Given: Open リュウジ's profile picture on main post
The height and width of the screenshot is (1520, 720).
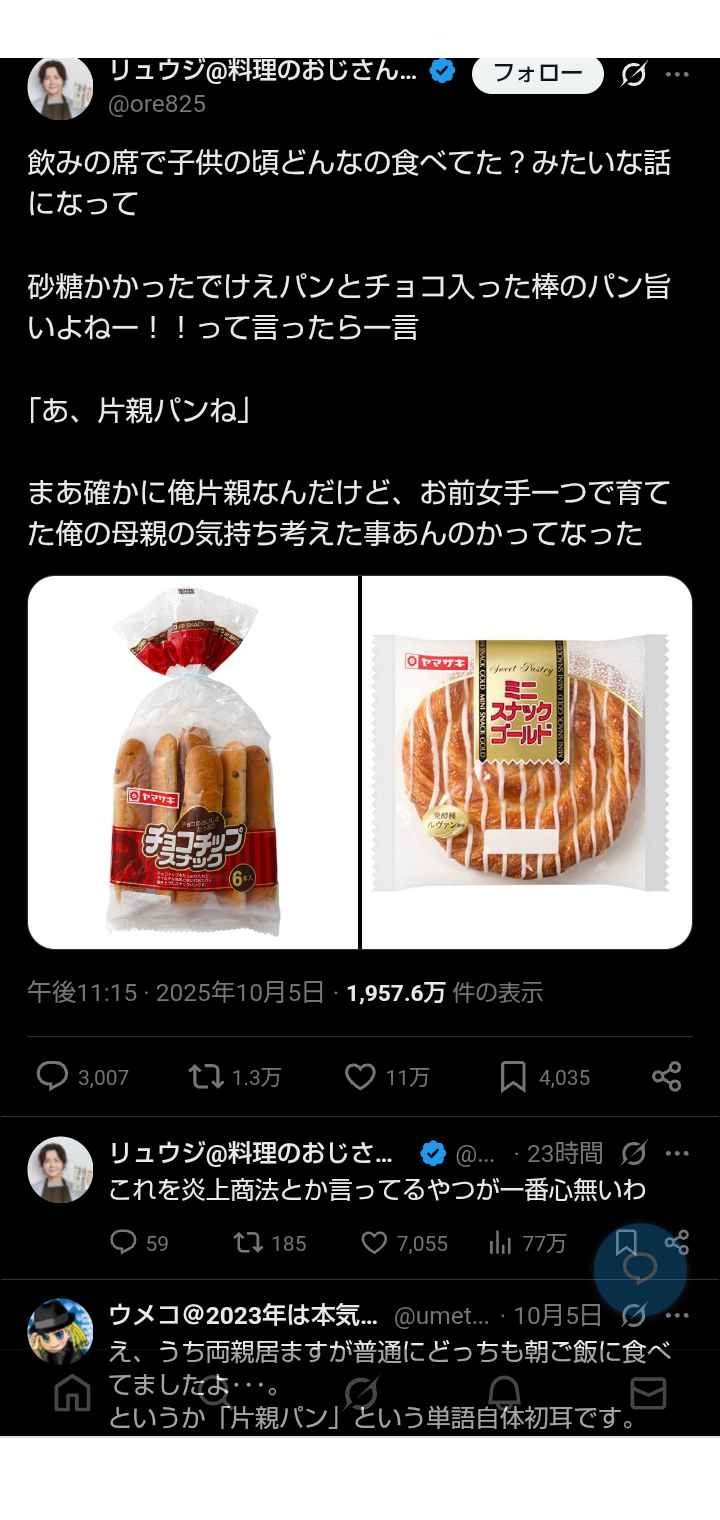Looking at the screenshot, I should click(x=60, y=88).
